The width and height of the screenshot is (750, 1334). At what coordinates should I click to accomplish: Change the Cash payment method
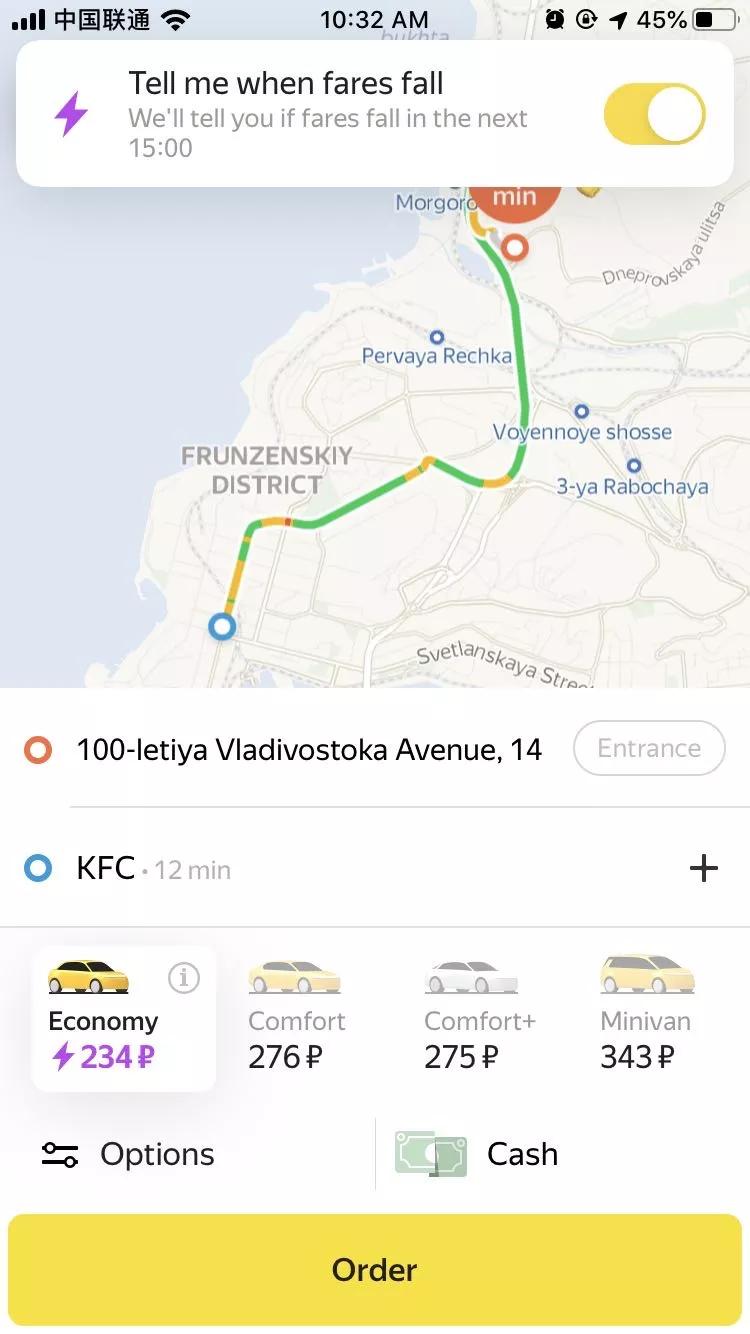[x=480, y=1155]
